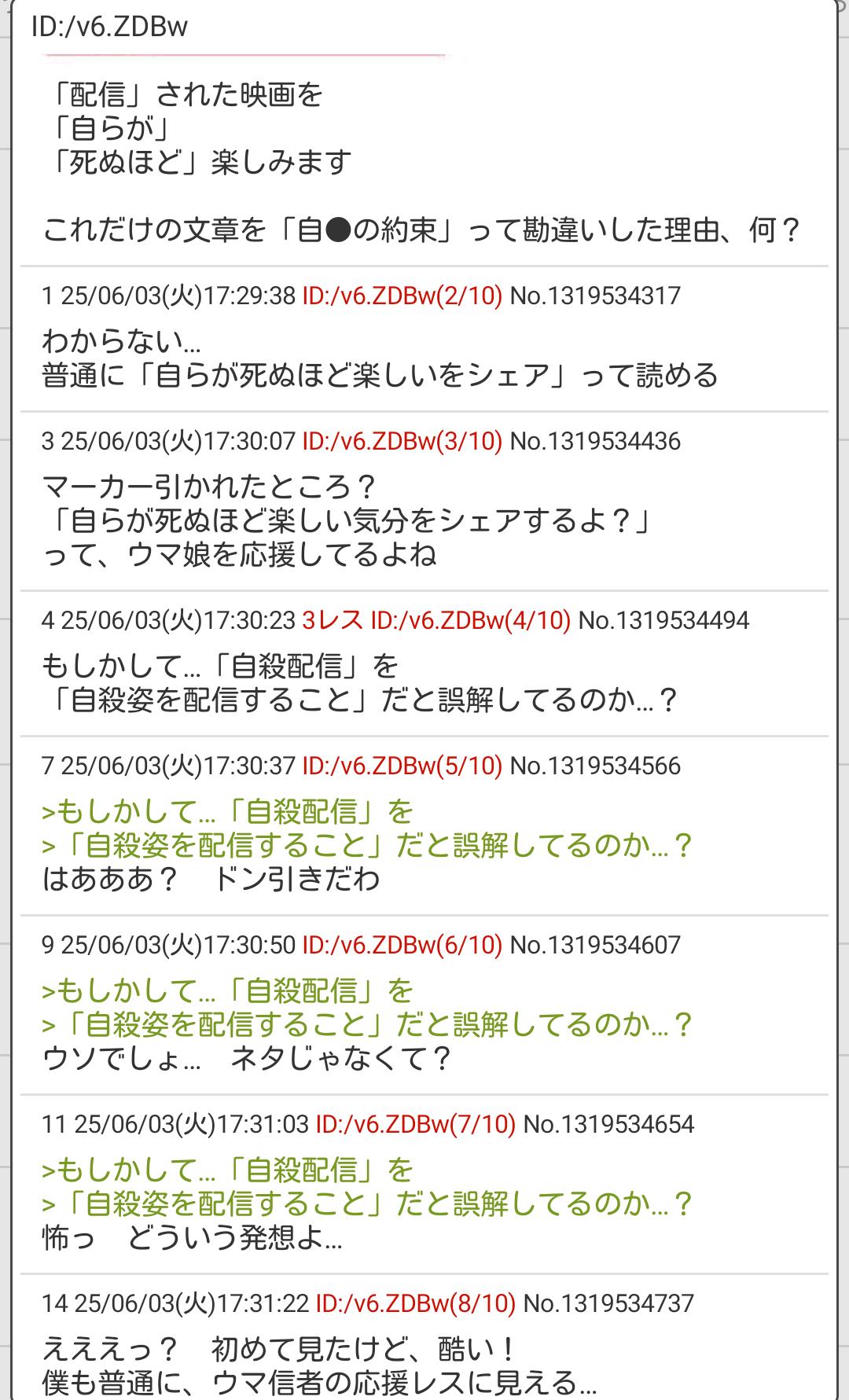Viewport: 849px width, 1400px height.
Task: Tap the red ID marked (4/10)
Action: click(x=470, y=620)
